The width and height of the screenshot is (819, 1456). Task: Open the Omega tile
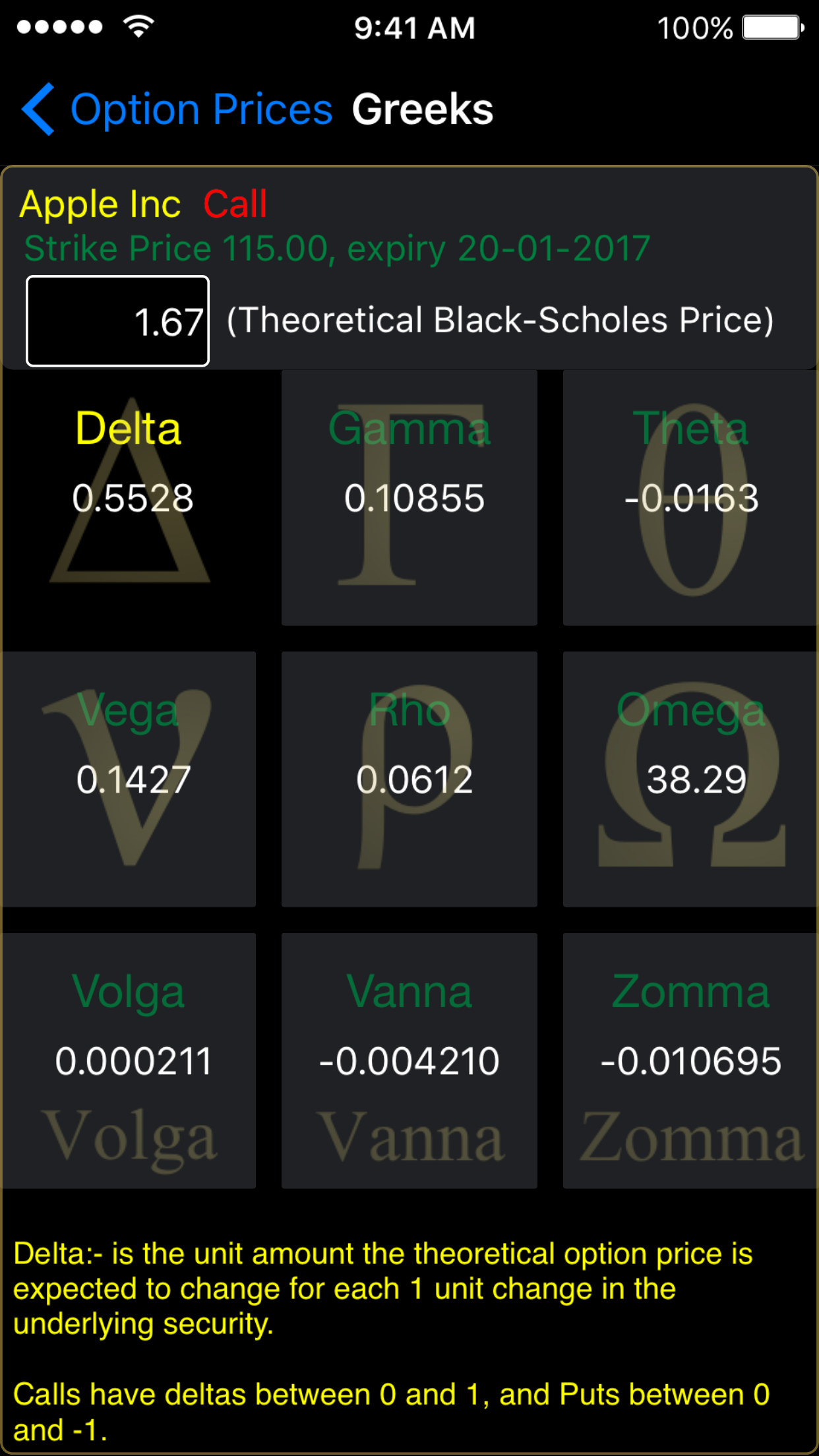coord(690,779)
